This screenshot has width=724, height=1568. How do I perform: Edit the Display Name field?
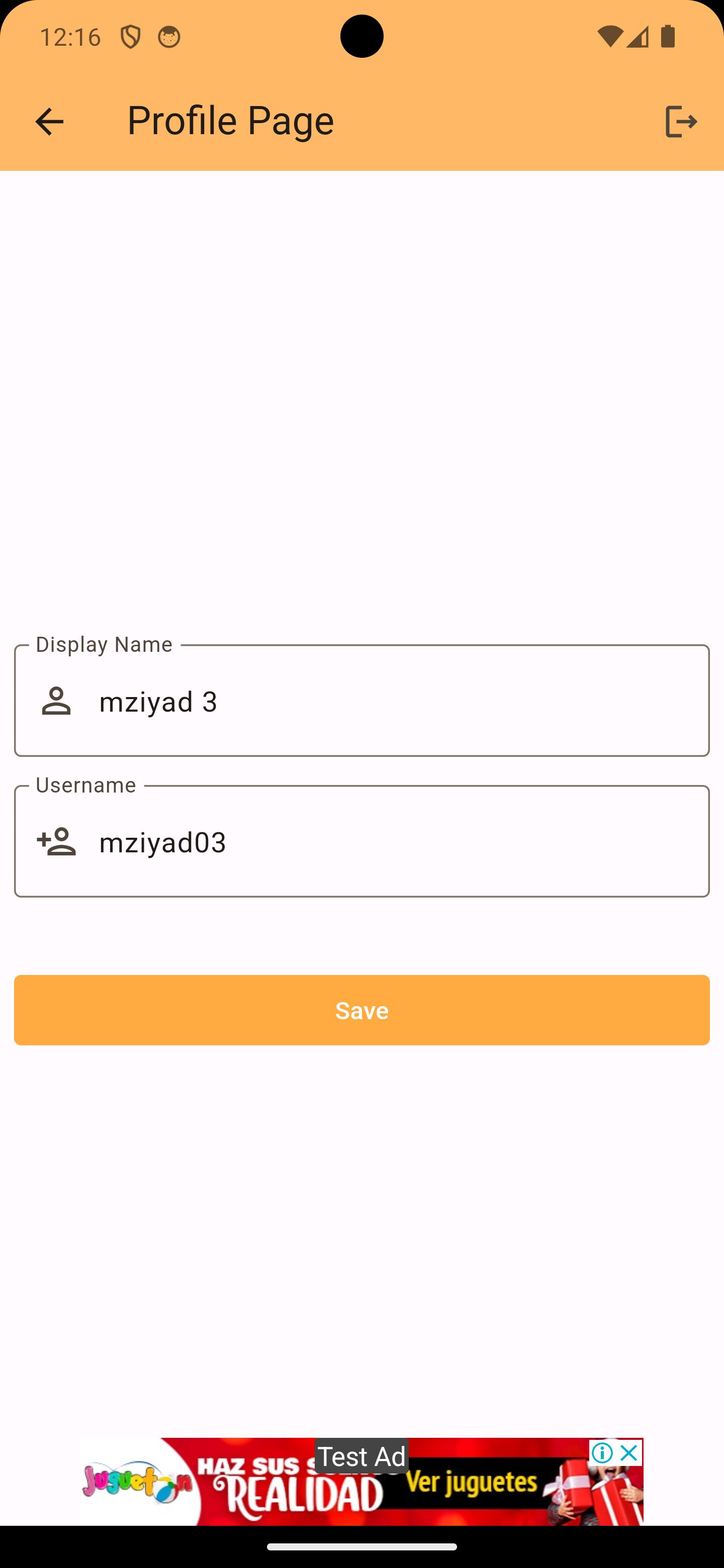[361, 701]
